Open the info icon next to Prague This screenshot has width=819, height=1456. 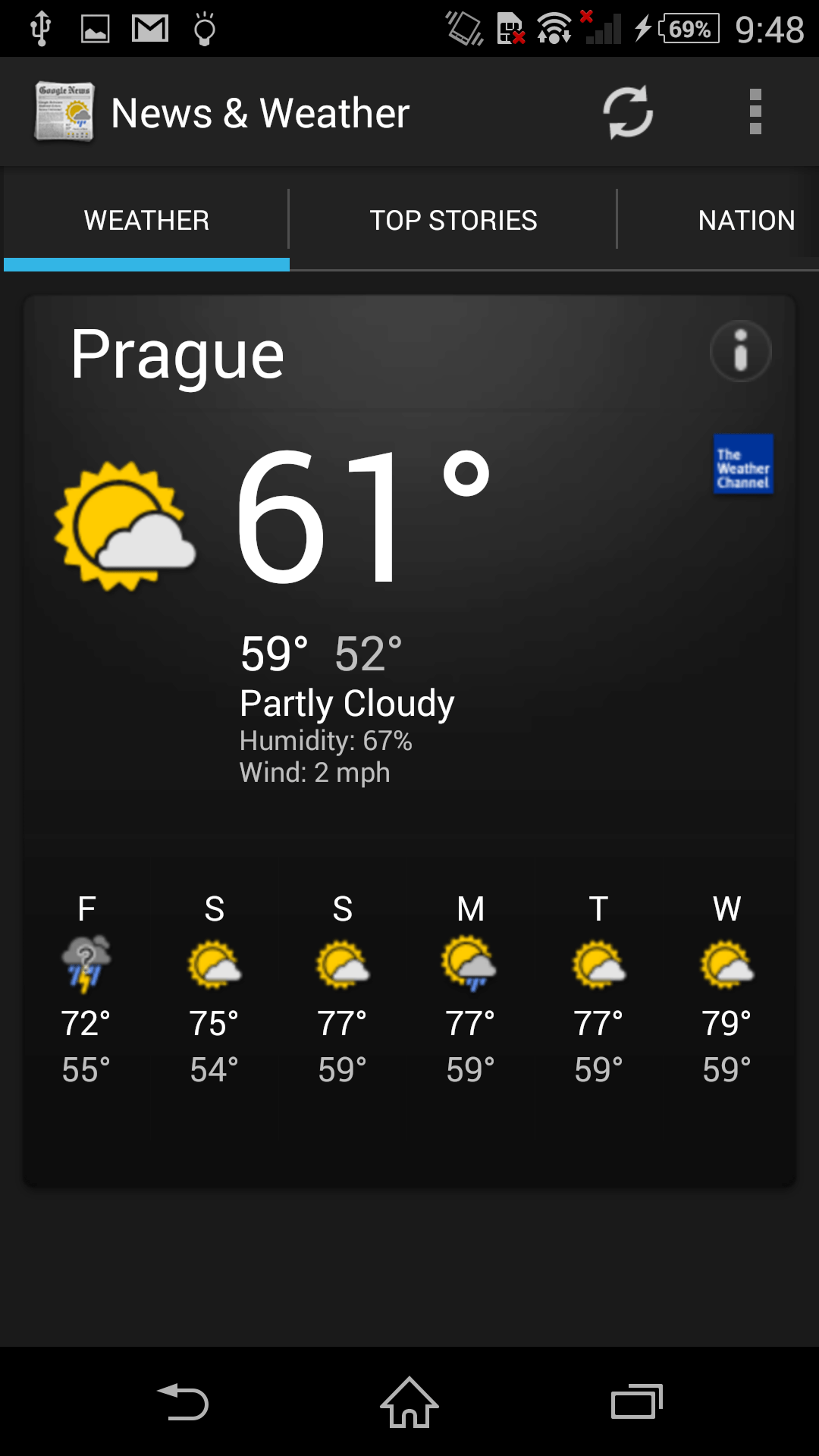pos(740,351)
